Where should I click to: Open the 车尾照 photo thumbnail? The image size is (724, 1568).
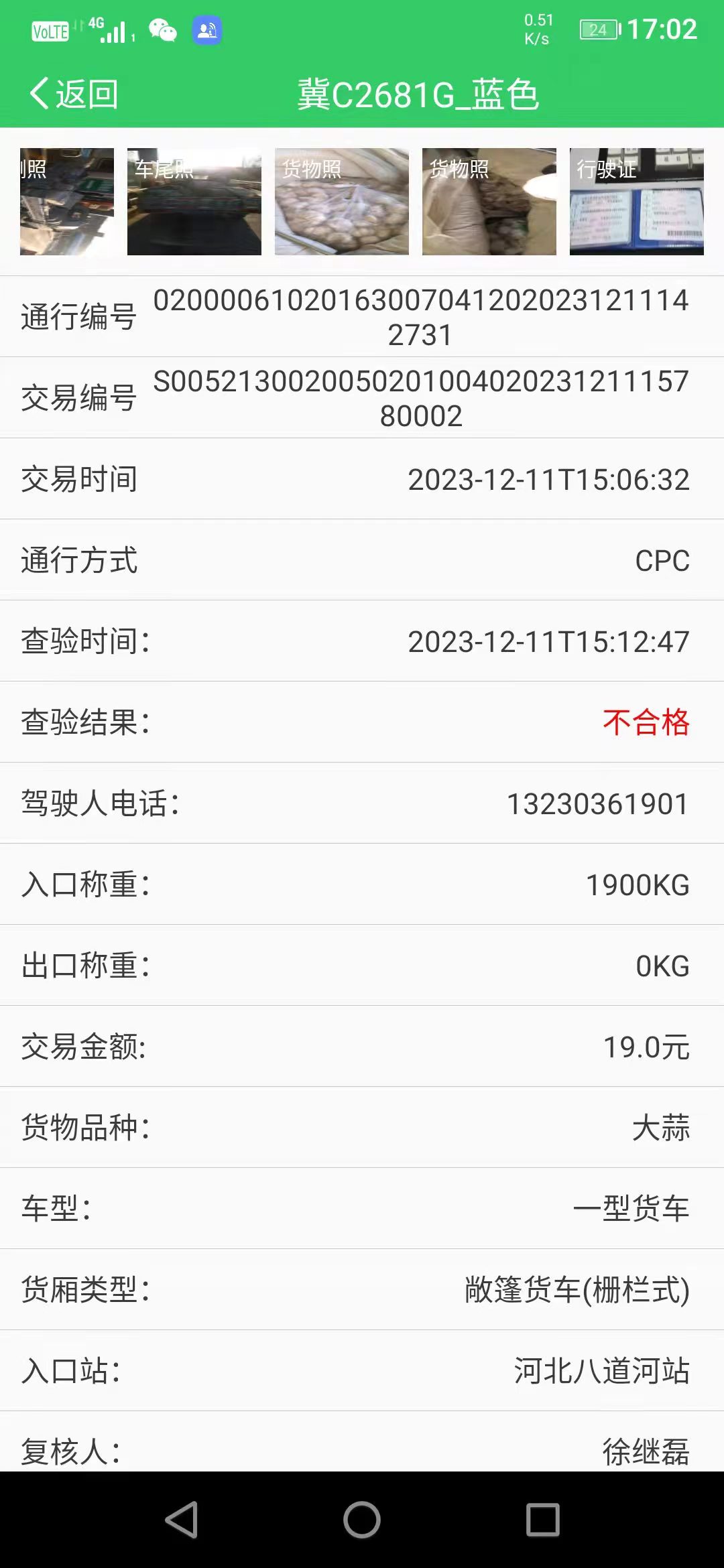(x=194, y=202)
